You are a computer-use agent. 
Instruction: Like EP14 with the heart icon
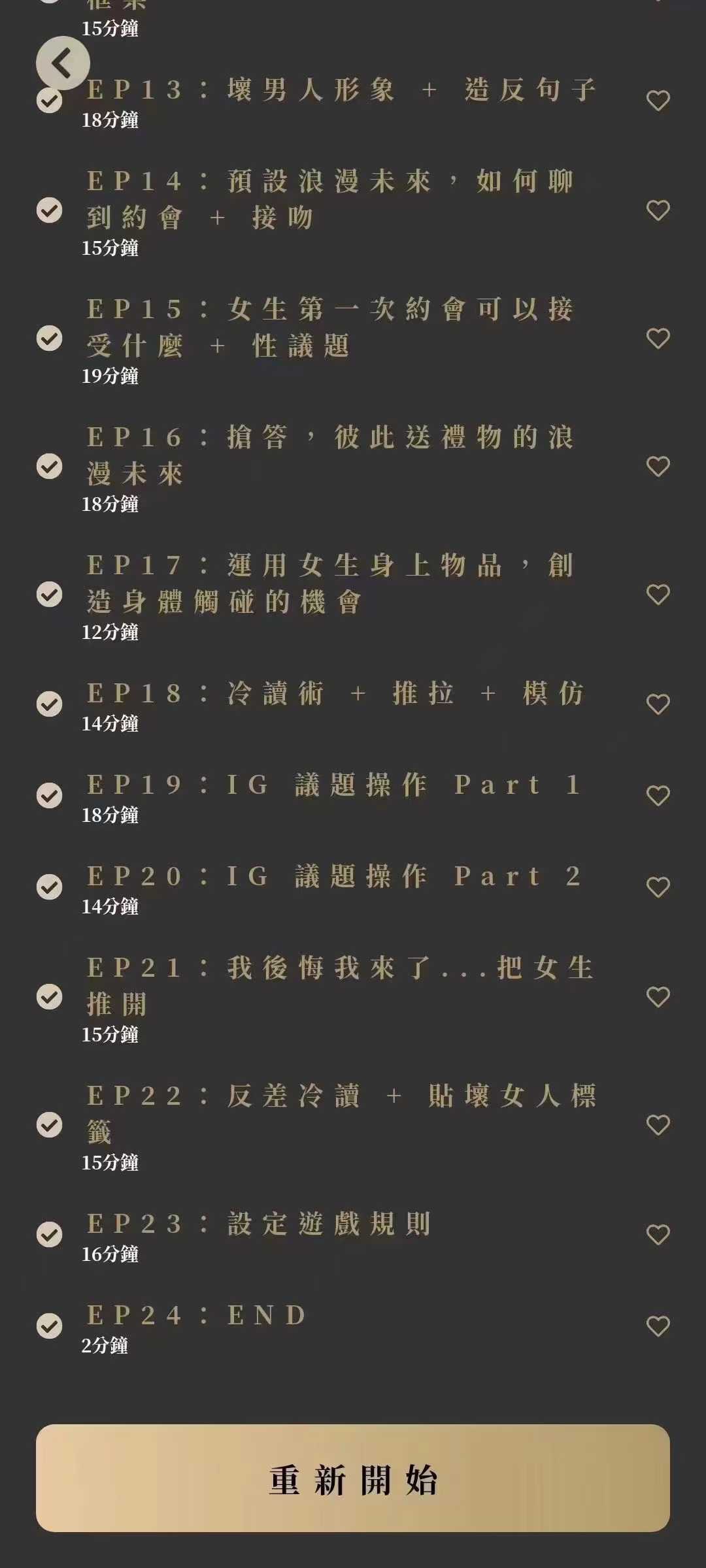coord(658,210)
